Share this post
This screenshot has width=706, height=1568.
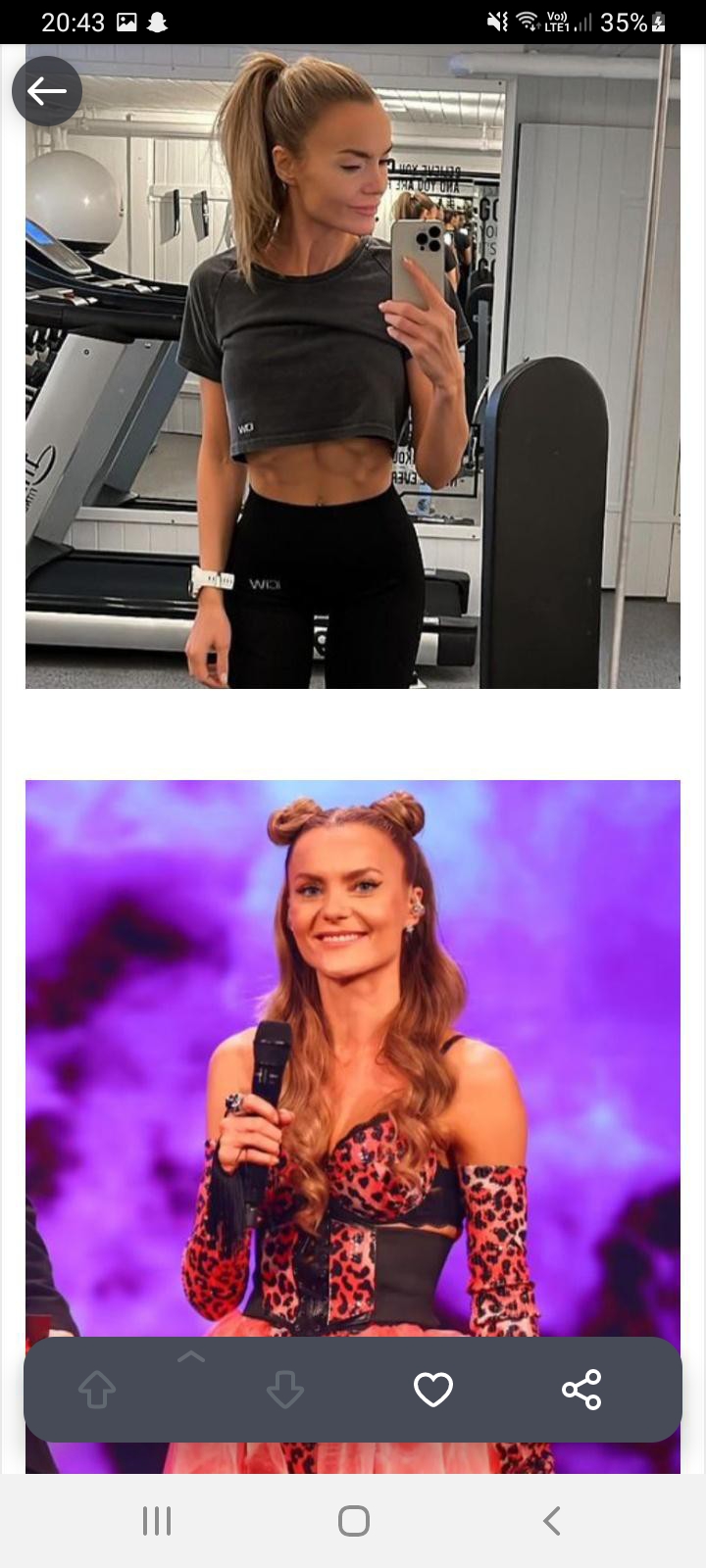pos(581,1390)
